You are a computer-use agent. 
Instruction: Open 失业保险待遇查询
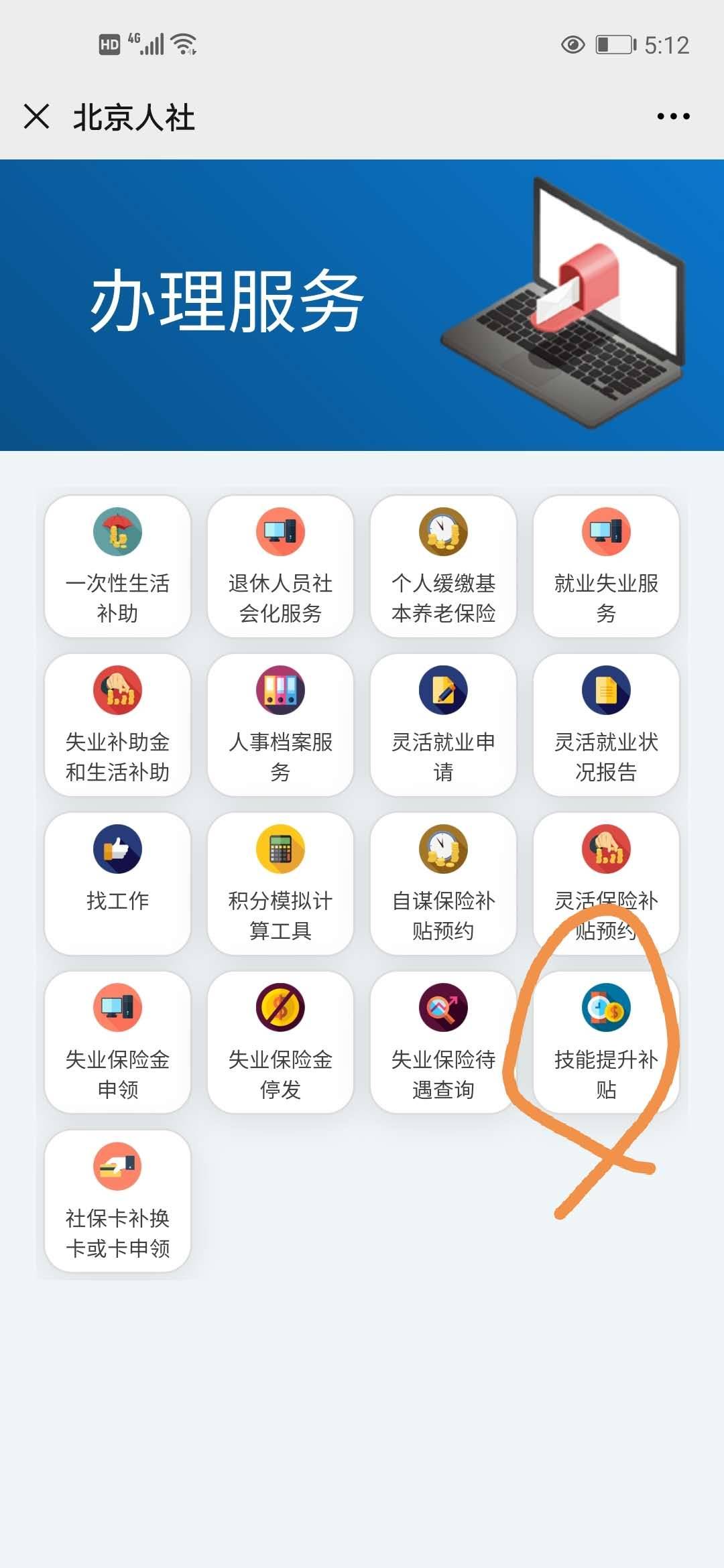tap(443, 1043)
